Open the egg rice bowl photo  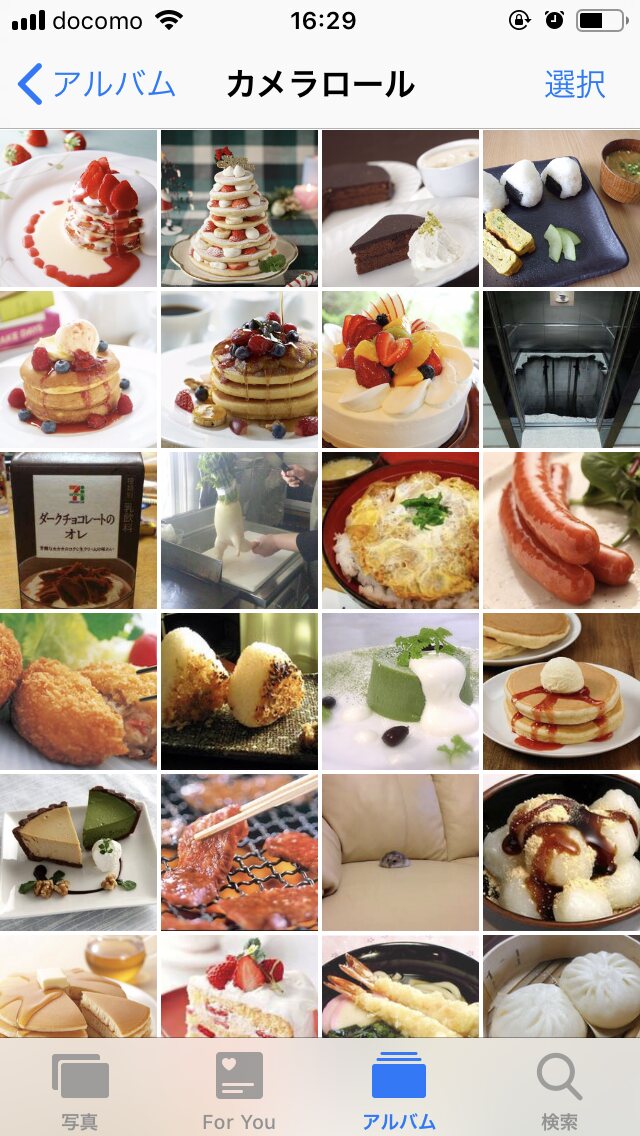point(400,530)
